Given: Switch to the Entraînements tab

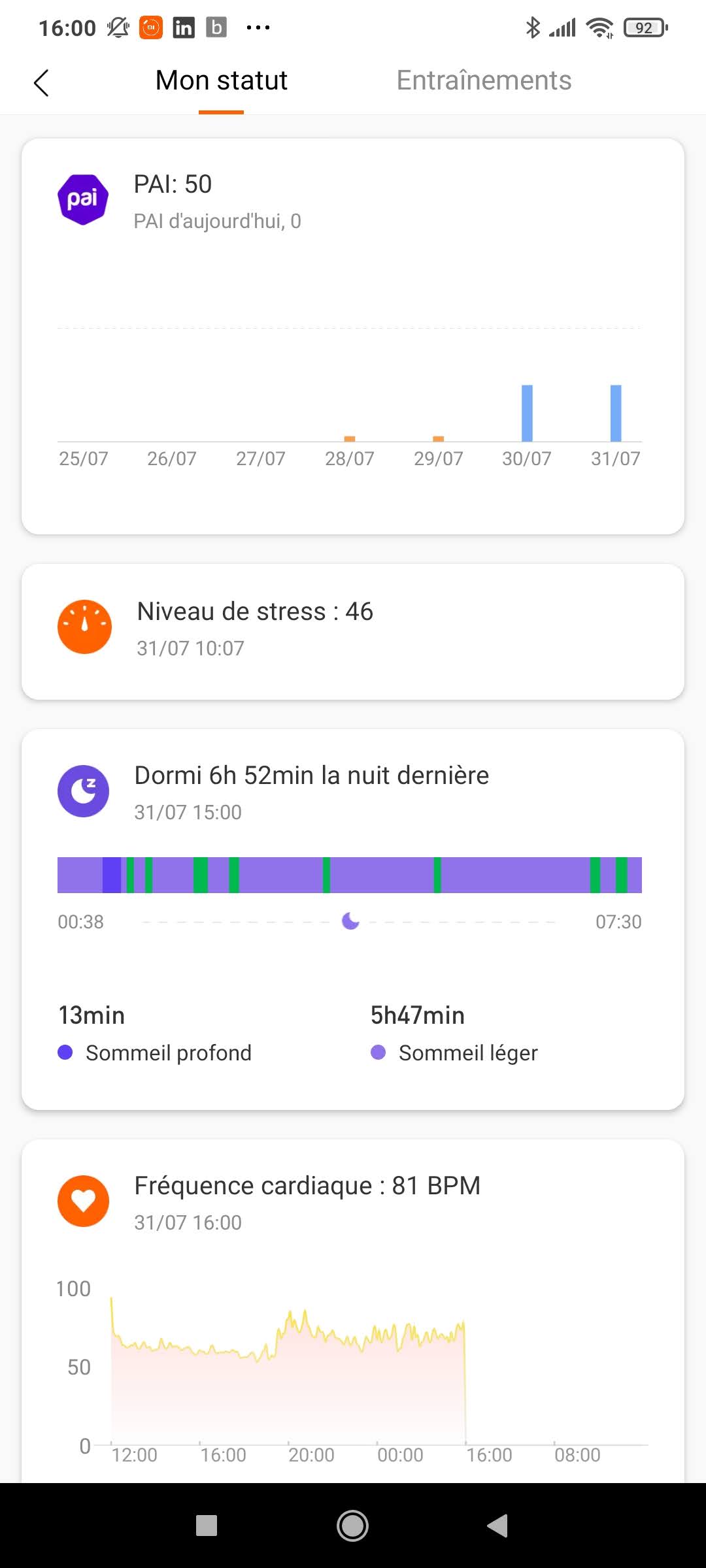Looking at the screenshot, I should point(484,81).
